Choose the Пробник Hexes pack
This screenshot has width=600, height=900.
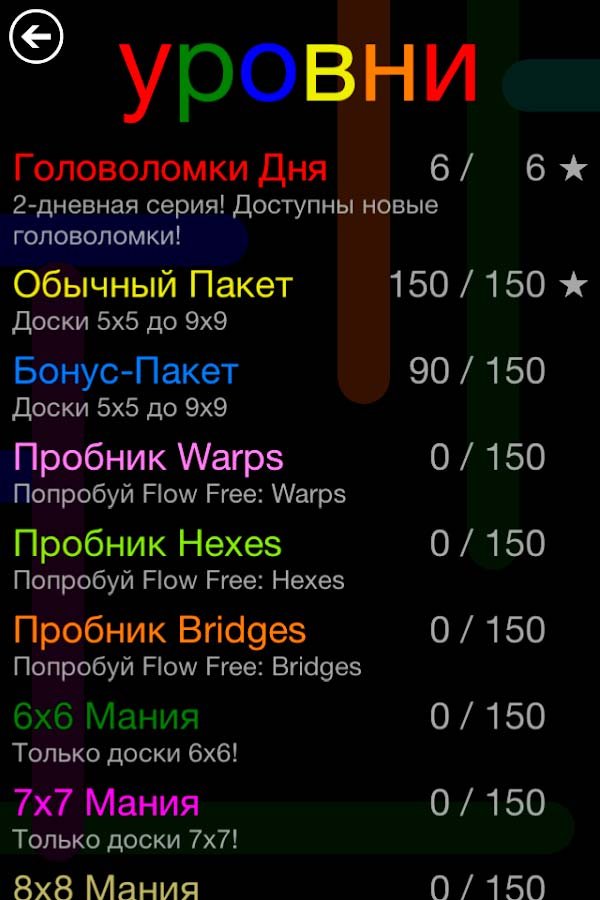[148, 544]
